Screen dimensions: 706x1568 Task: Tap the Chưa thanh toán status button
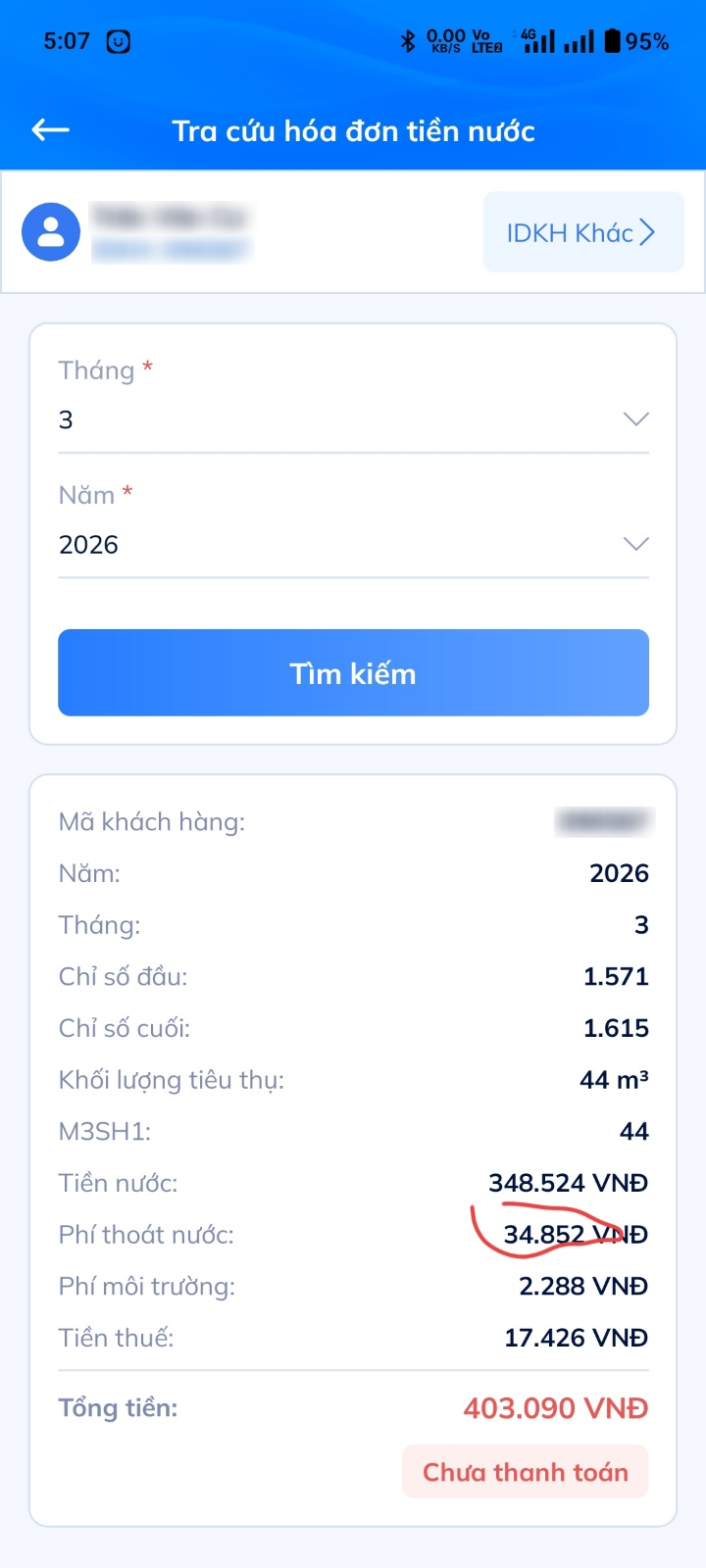point(525,1471)
